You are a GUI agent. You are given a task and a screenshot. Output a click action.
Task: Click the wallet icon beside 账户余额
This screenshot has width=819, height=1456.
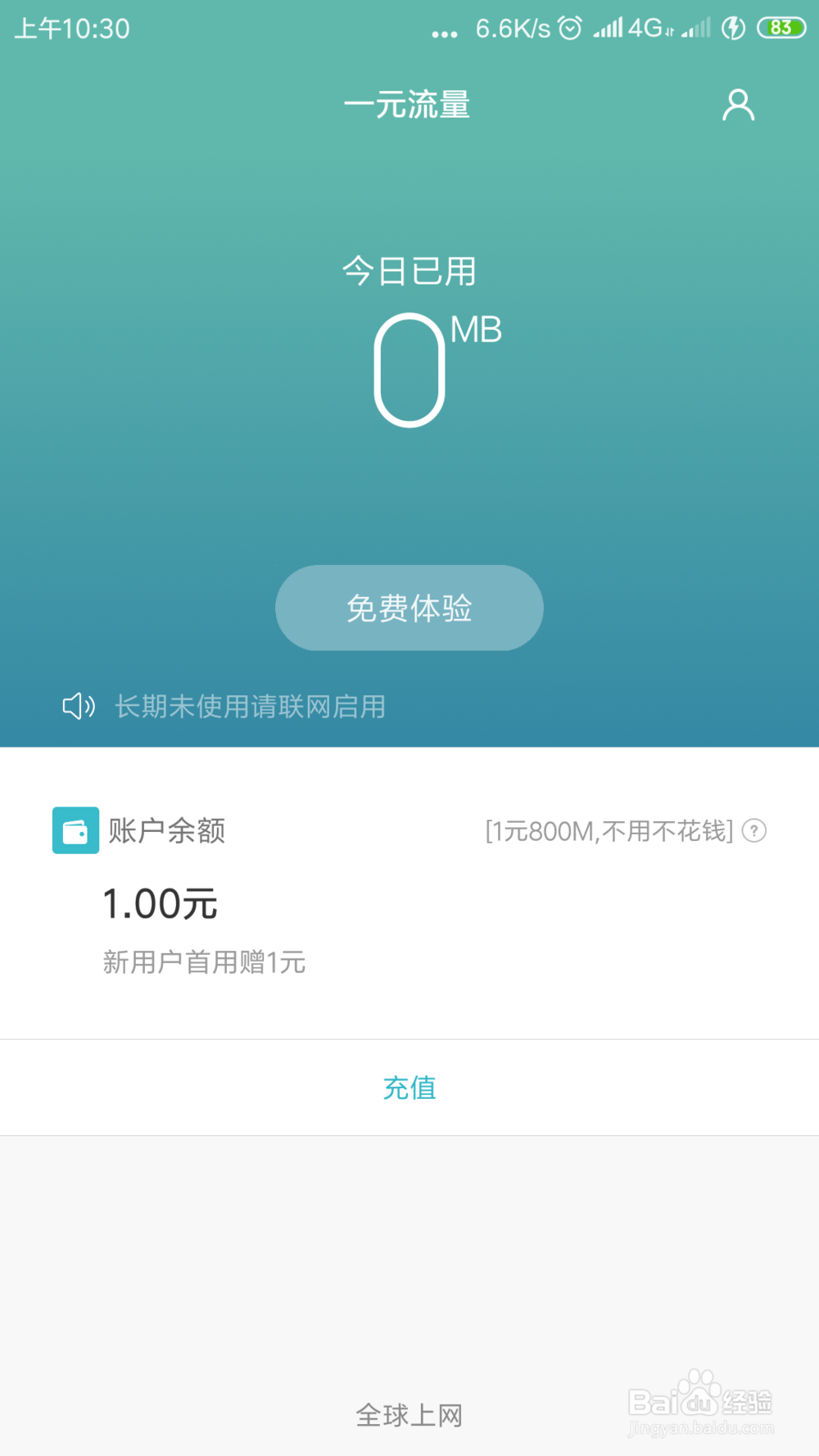click(x=75, y=830)
